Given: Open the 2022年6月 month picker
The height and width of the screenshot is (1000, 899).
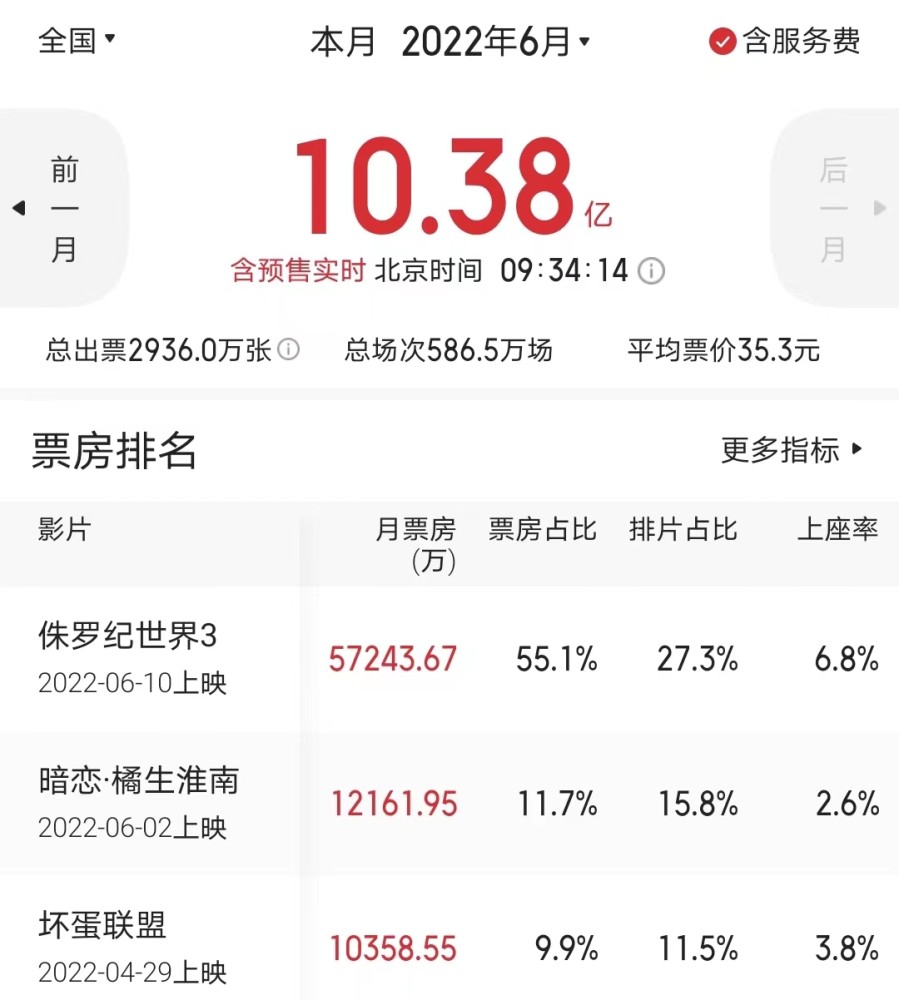Looking at the screenshot, I should coord(495,42).
